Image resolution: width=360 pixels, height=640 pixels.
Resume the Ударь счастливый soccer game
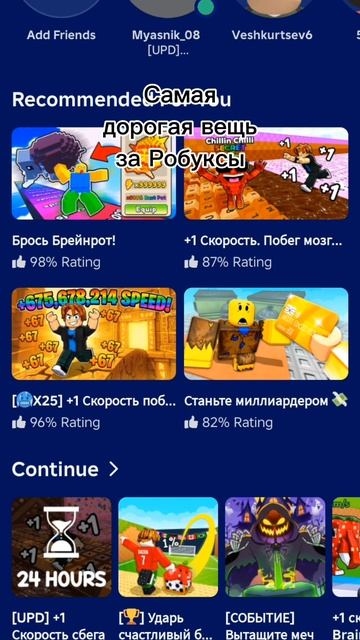pyautogui.click(x=168, y=547)
